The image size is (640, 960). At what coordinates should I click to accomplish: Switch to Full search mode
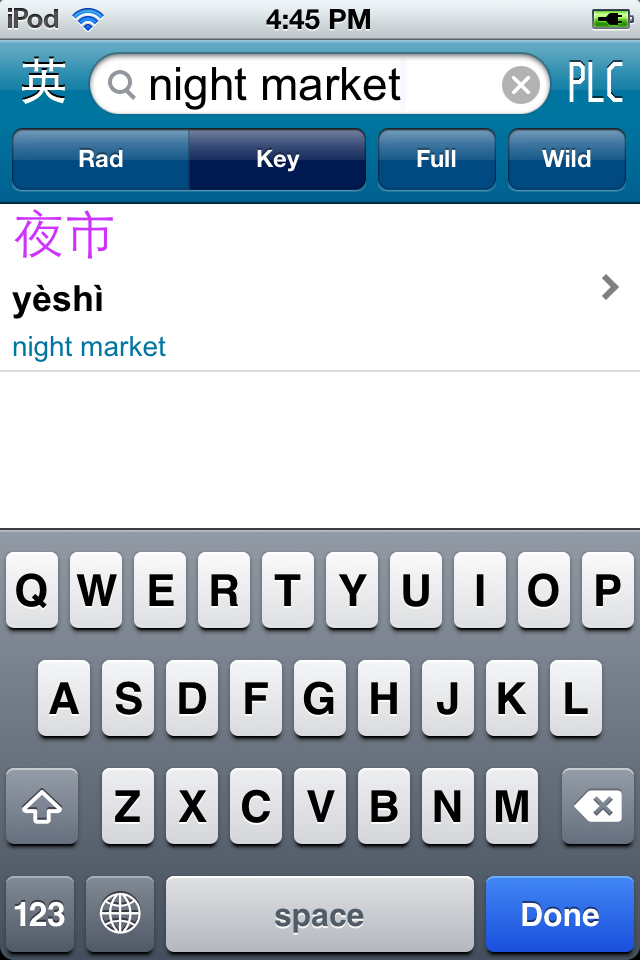coord(436,159)
